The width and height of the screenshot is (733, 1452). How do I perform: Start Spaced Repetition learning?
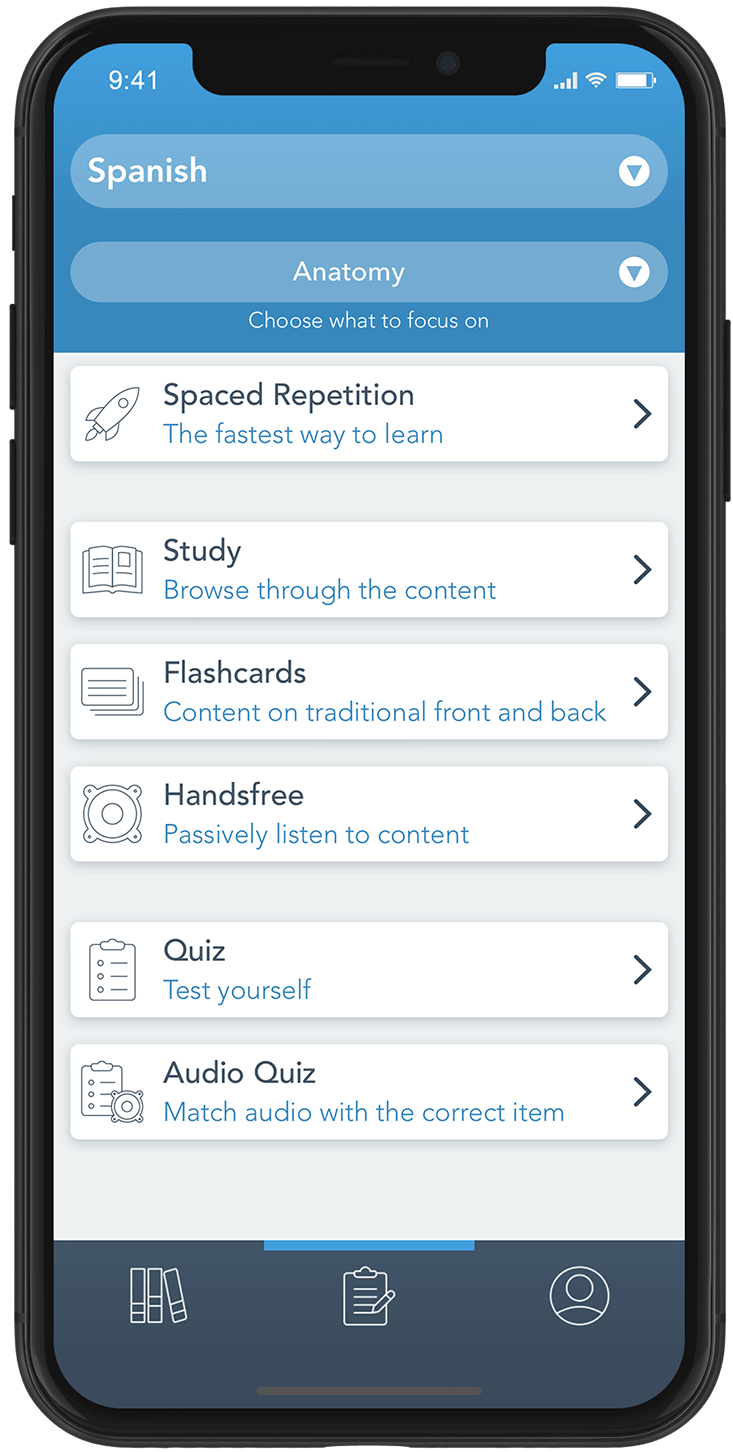[368, 414]
